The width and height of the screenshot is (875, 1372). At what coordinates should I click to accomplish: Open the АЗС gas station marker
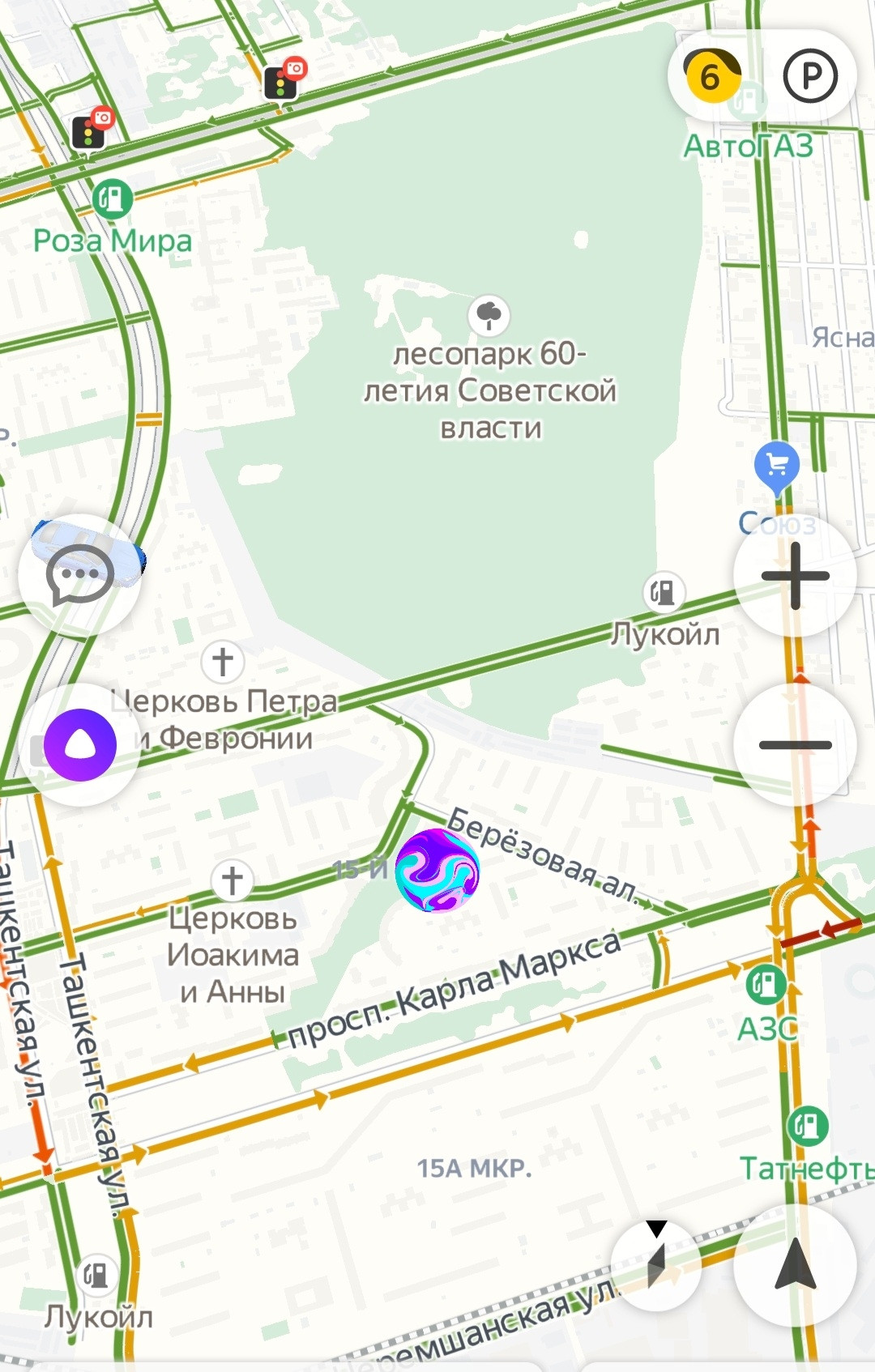tap(765, 984)
